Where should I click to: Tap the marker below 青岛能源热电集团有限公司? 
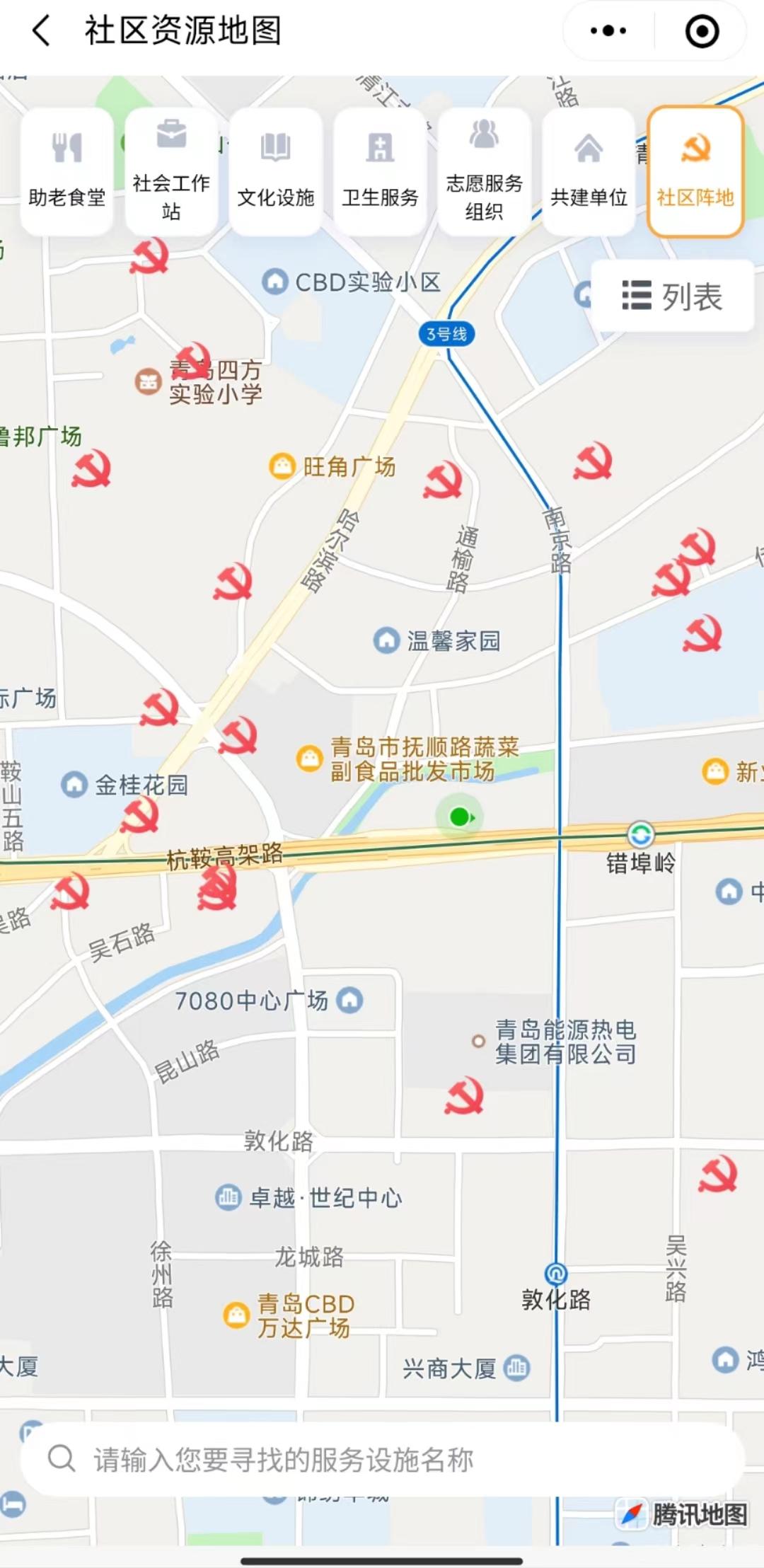click(464, 1096)
